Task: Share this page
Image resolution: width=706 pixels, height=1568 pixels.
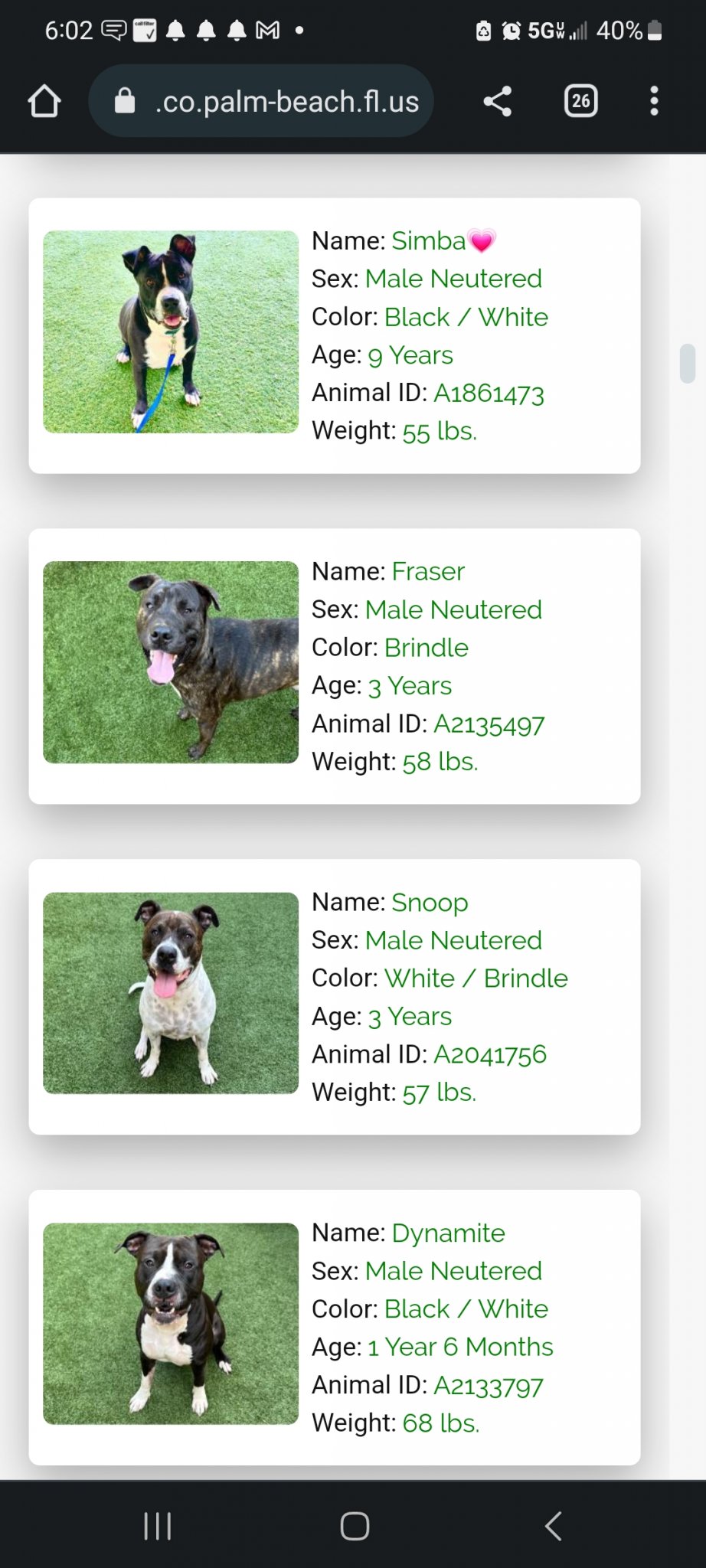Action: tap(498, 101)
